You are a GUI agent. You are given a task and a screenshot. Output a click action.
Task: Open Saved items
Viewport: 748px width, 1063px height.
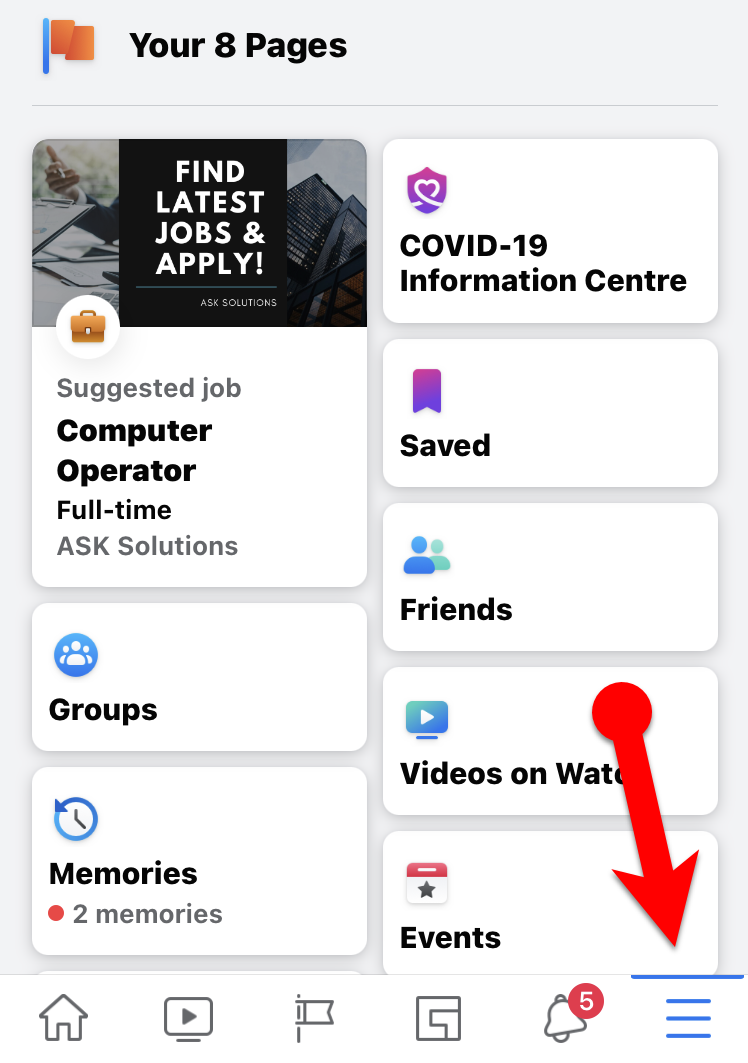pos(549,413)
